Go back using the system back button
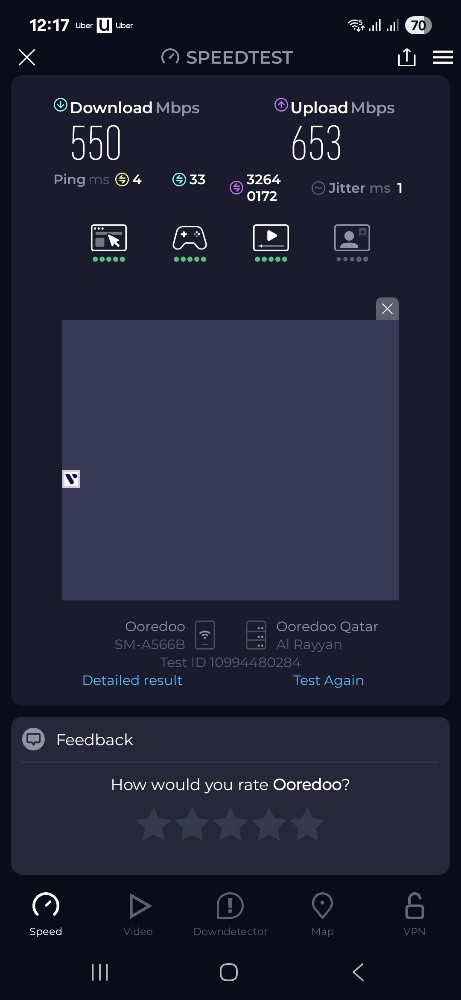Image resolution: width=461 pixels, height=1000 pixels. click(x=358, y=972)
